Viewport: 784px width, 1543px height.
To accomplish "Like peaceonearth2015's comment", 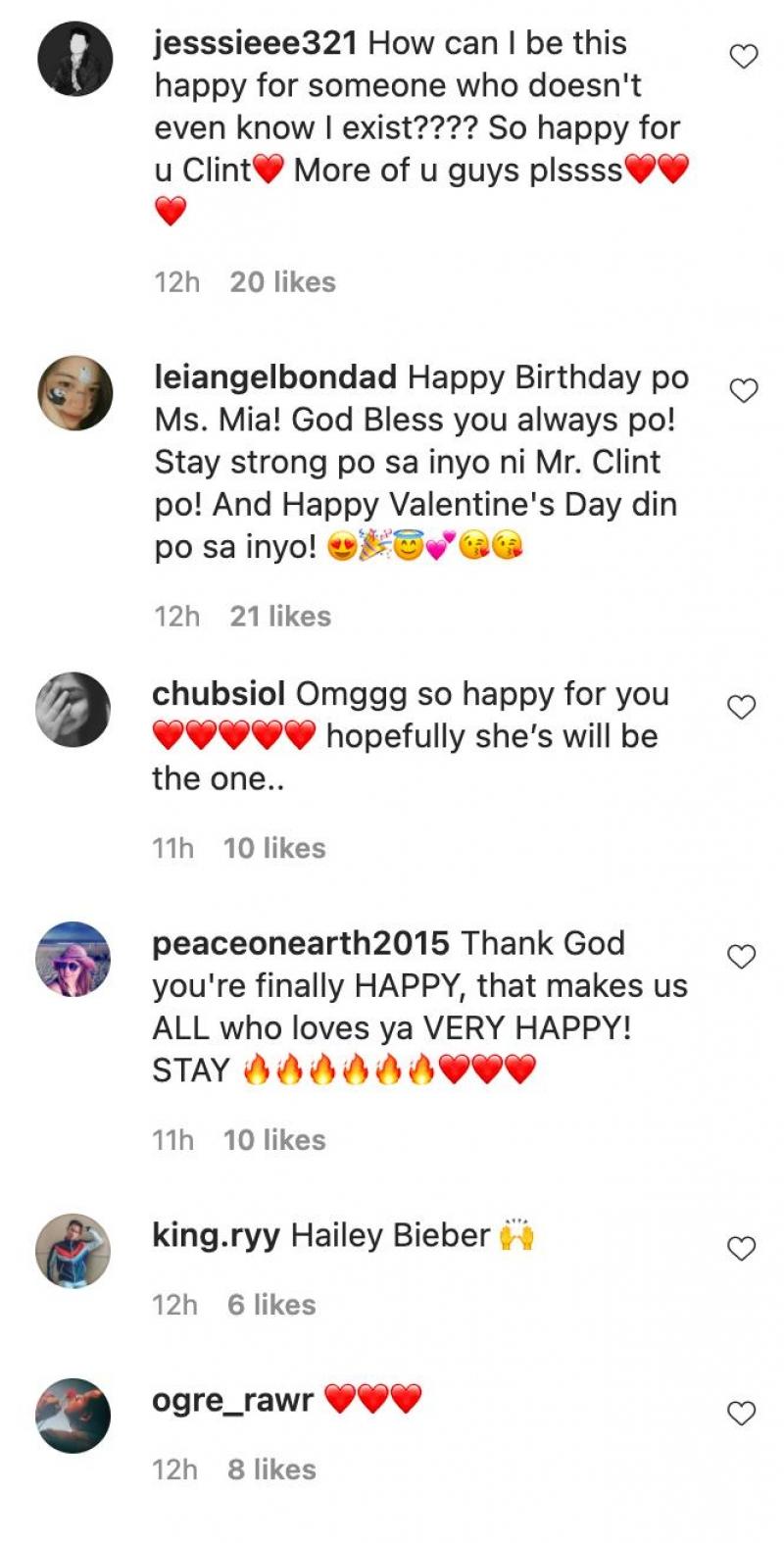I will point(742,957).
